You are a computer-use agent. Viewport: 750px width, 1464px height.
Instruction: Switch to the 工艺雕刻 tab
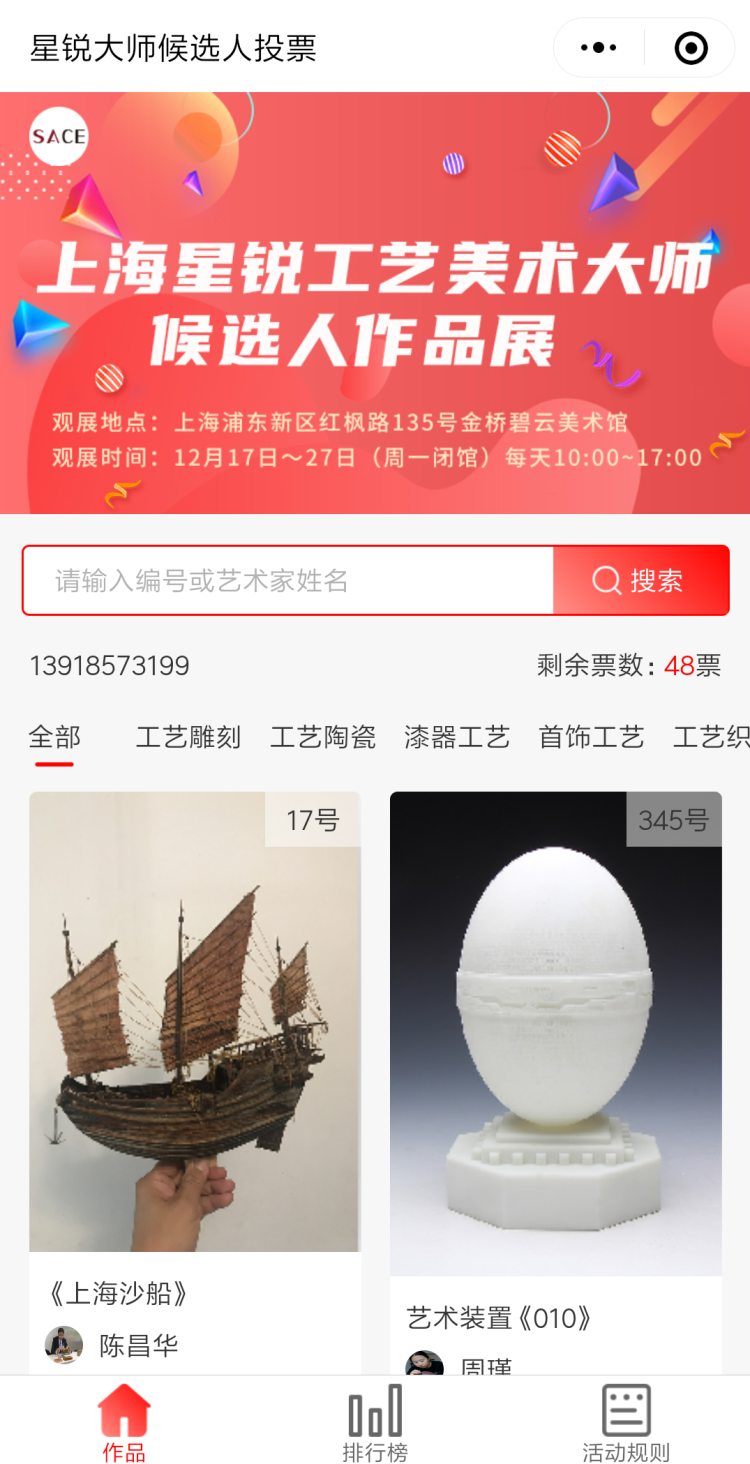(x=188, y=738)
